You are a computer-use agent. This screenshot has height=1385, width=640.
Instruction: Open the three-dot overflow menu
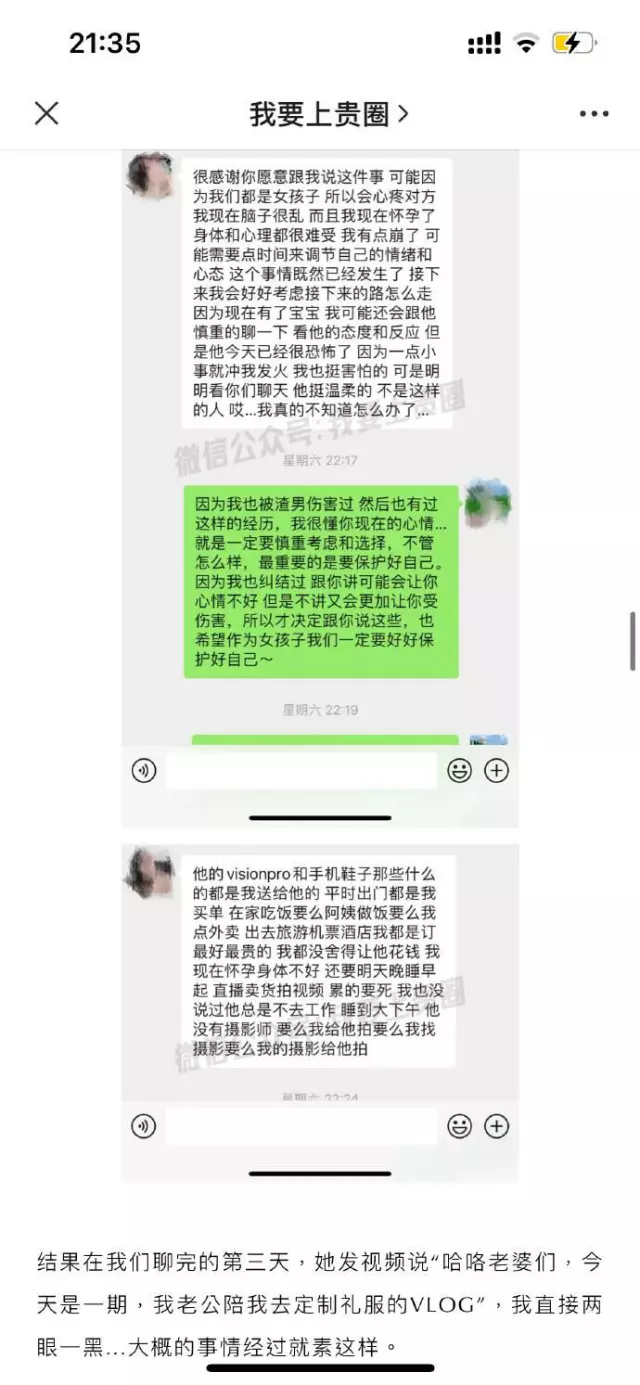click(594, 114)
